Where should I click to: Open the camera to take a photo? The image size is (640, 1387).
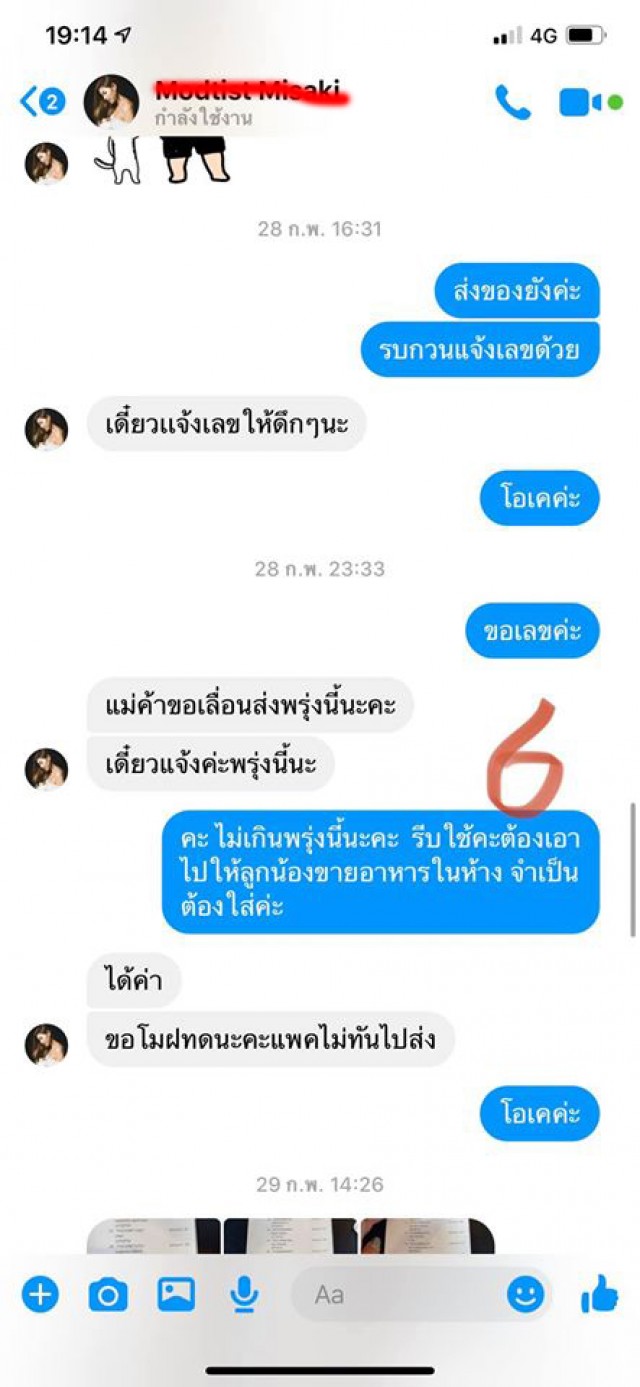pyautogui.click(x=108, y=1295)
